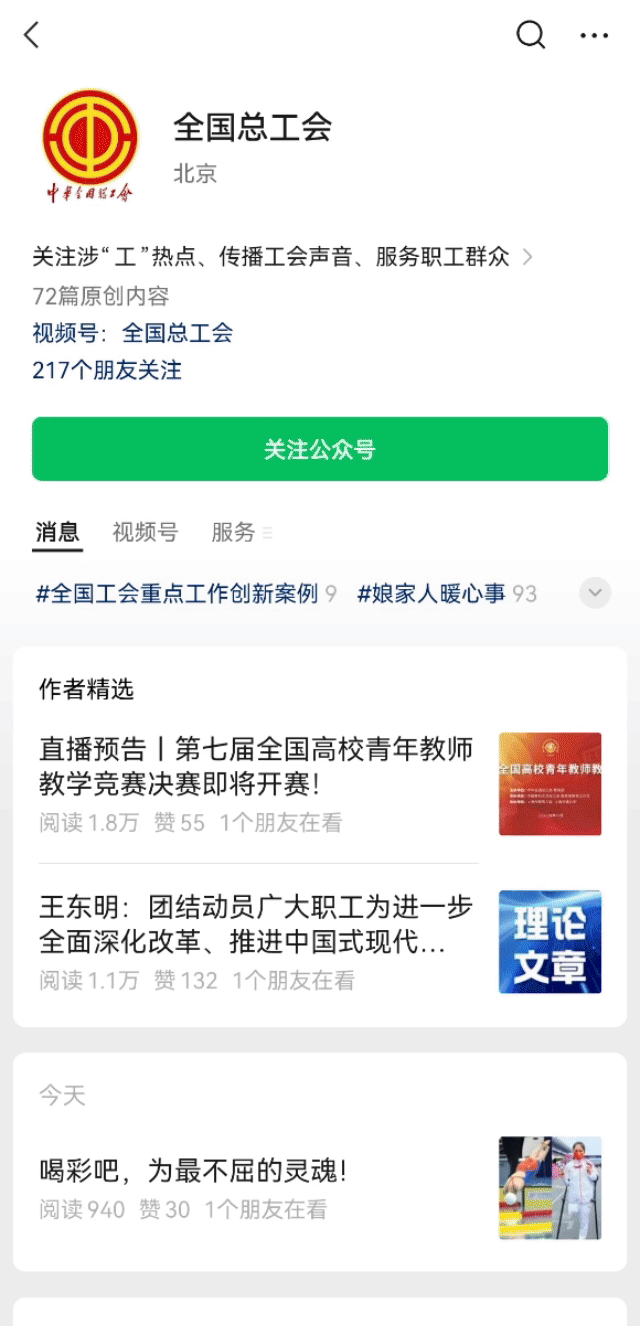Open the three-dot overflow menu

[x=594, y=36]
